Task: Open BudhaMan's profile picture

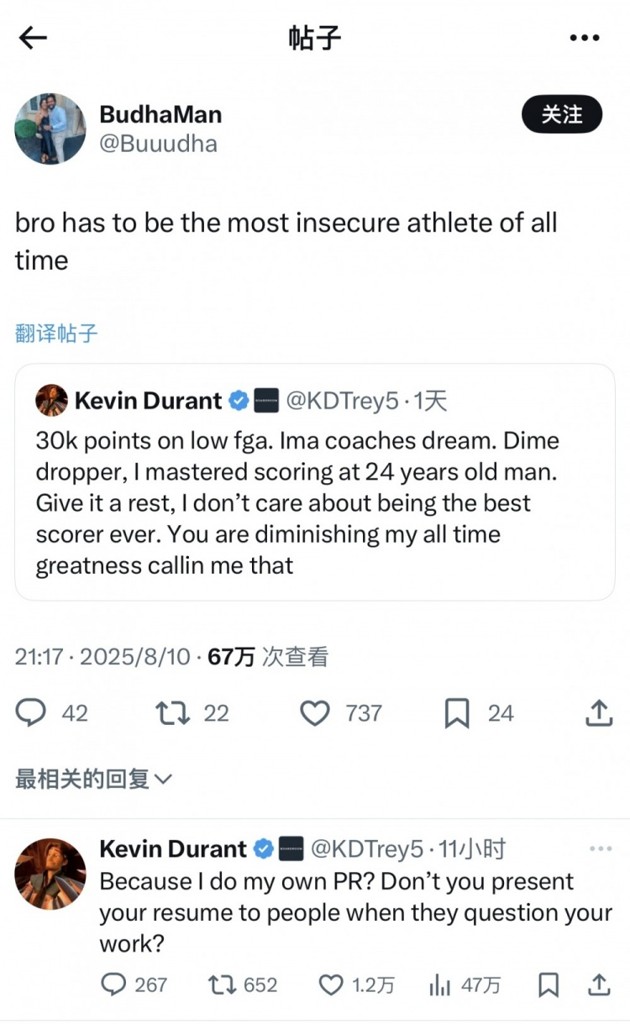Action: [x=50, y=128]
